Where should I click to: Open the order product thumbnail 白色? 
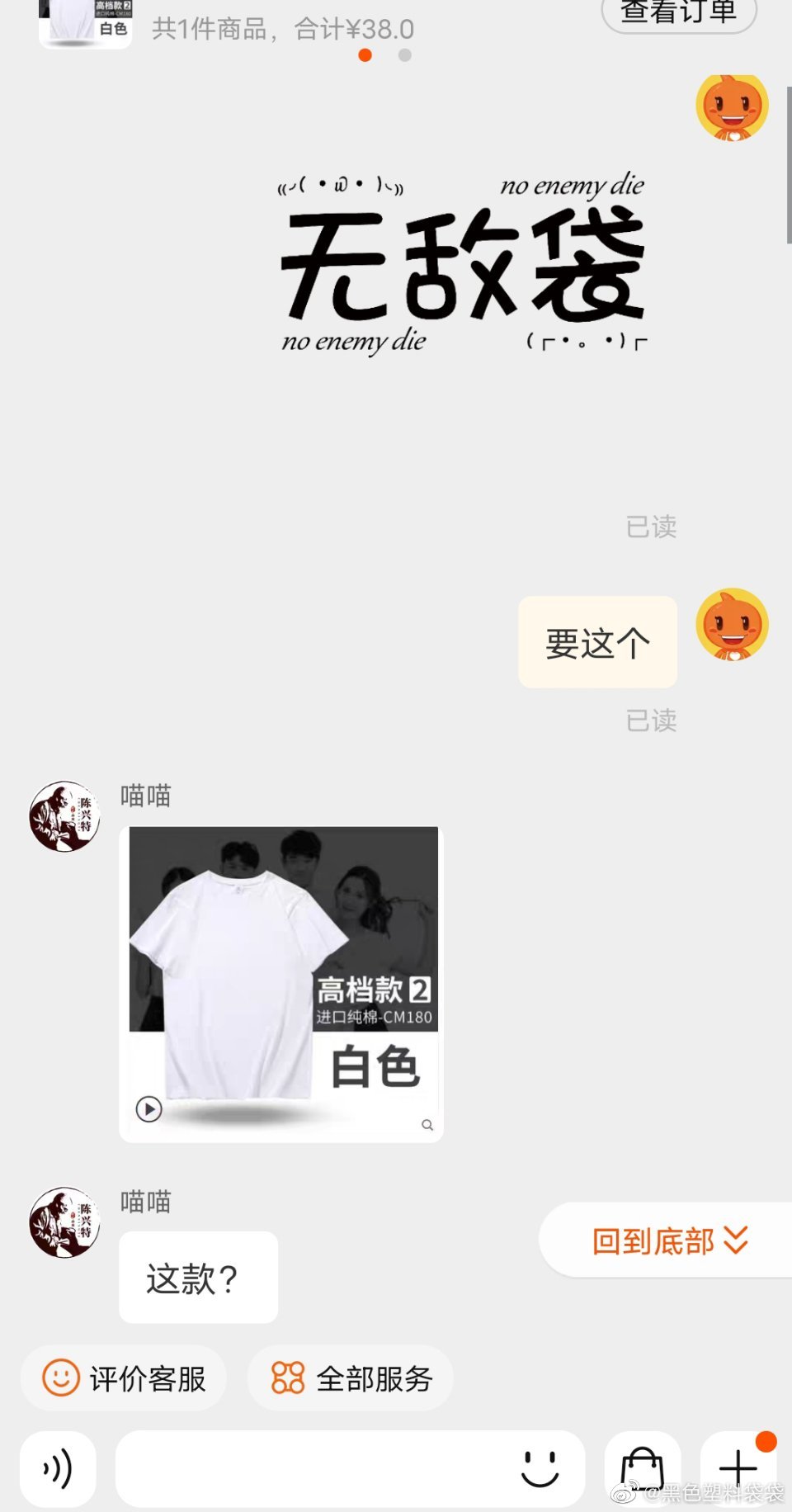pyautogui.click(x=85, y=23)
